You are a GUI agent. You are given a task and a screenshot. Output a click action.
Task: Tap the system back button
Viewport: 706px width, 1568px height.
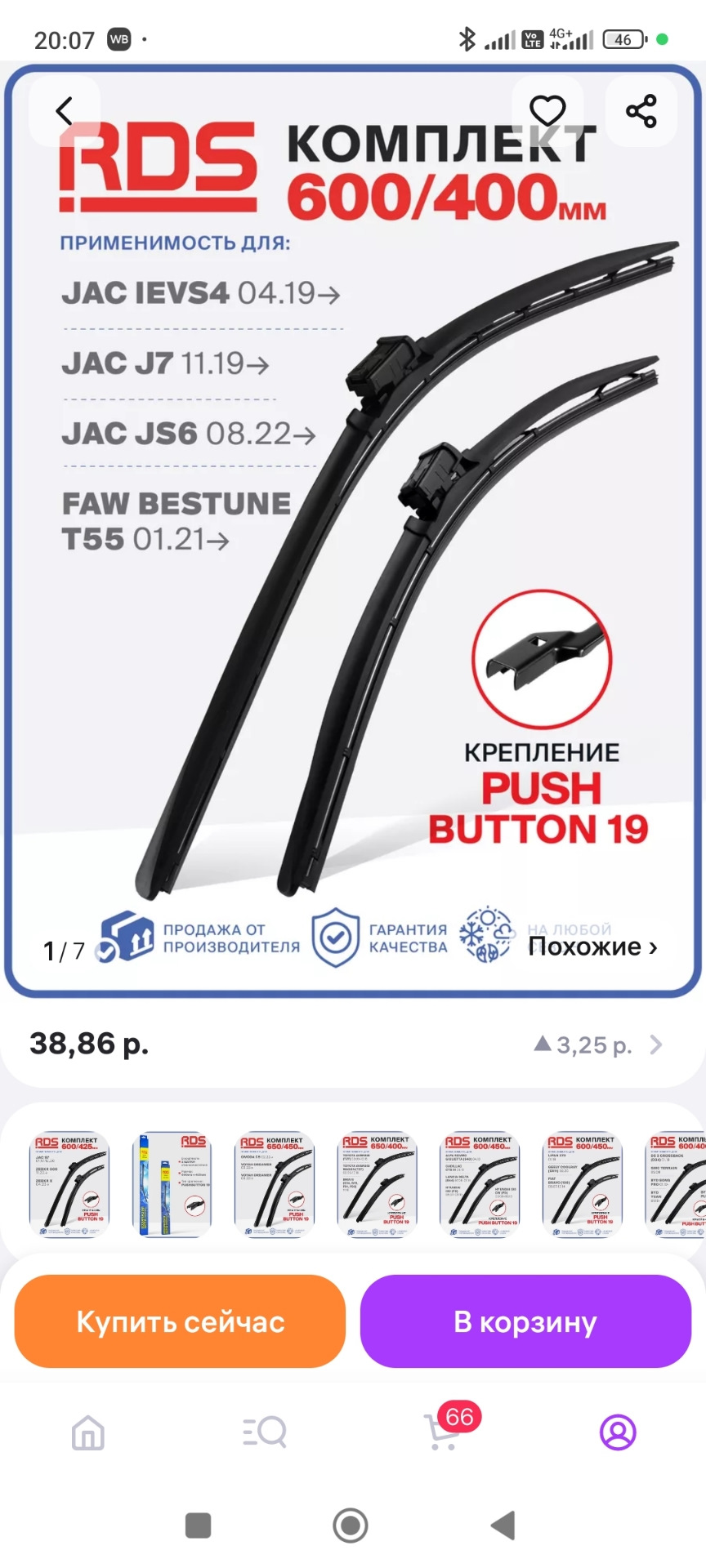pyautogui.click(x=503, y=1525)
